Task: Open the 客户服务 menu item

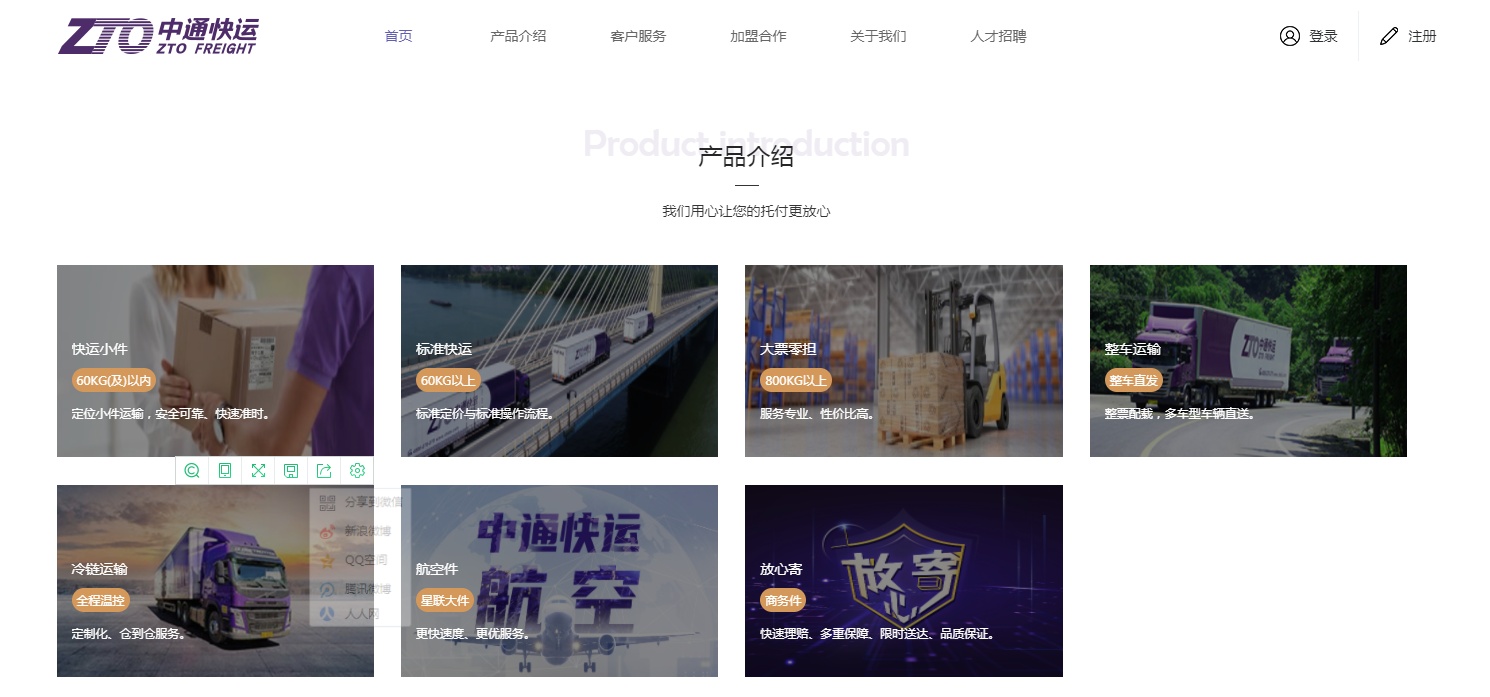Action: coord(638,36)
